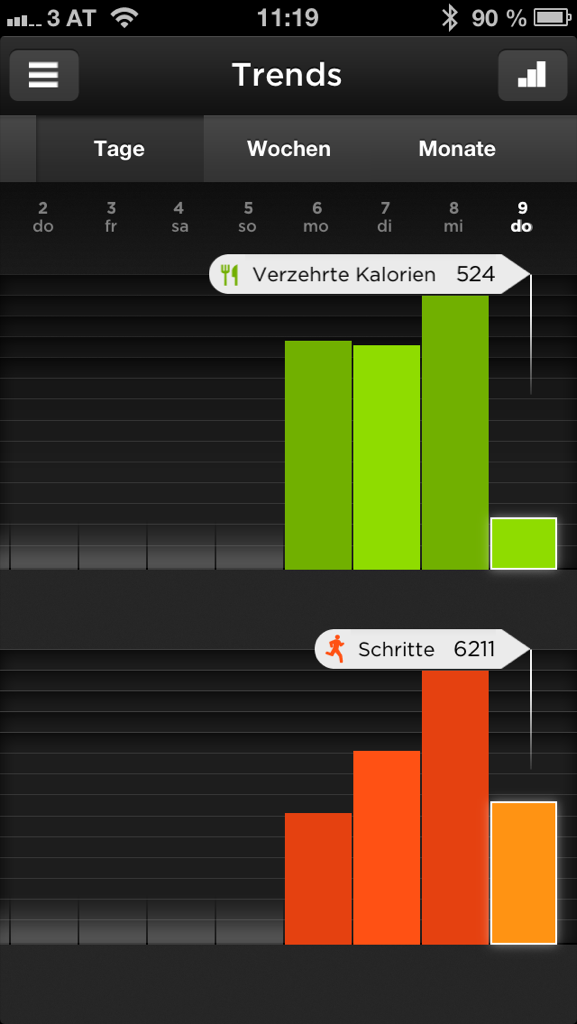The height and width of the screenshot is (1024, 577).
Task: Tap Tuesday's orange steps bar
Action: pos(386,848)
